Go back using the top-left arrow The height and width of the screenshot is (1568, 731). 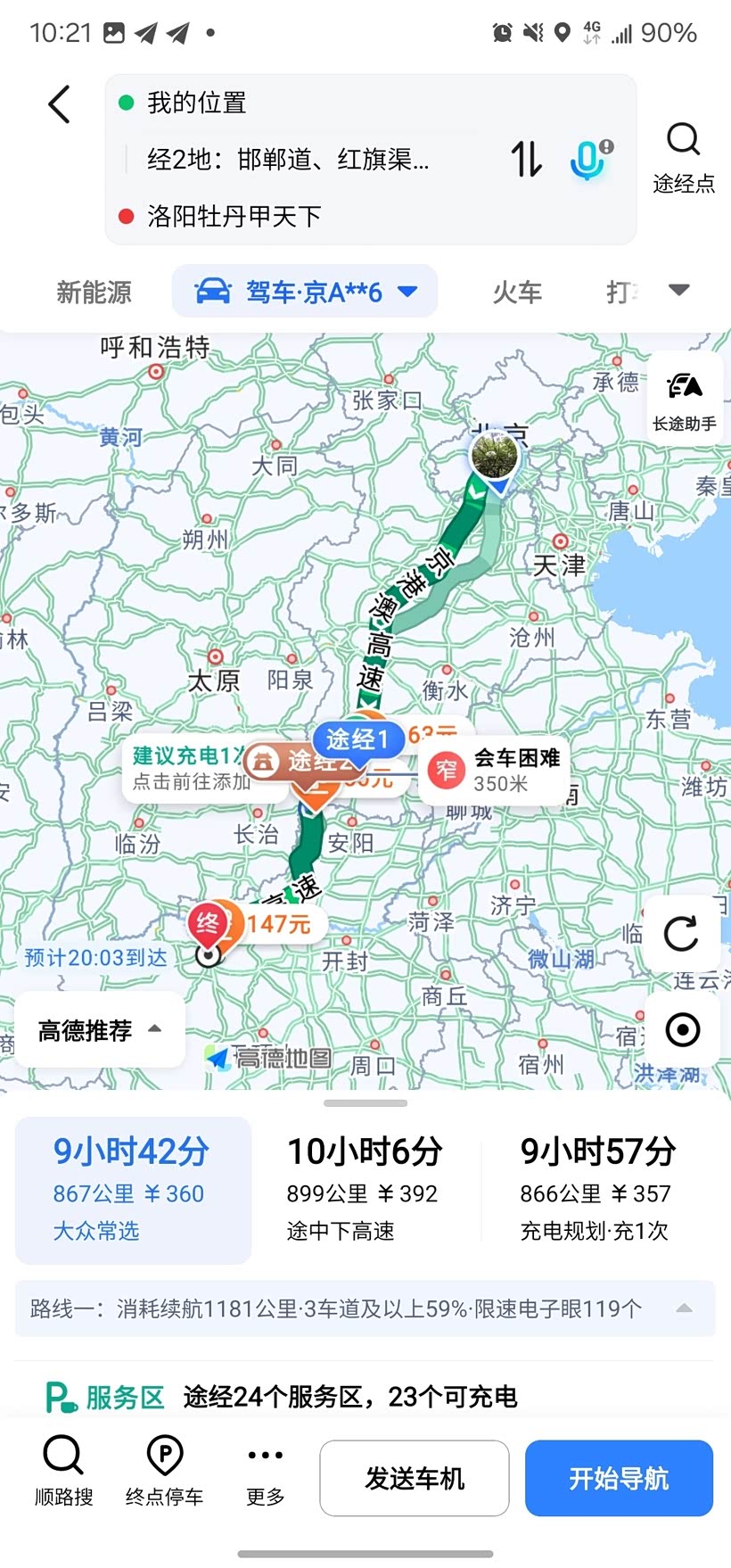point(59,105)
